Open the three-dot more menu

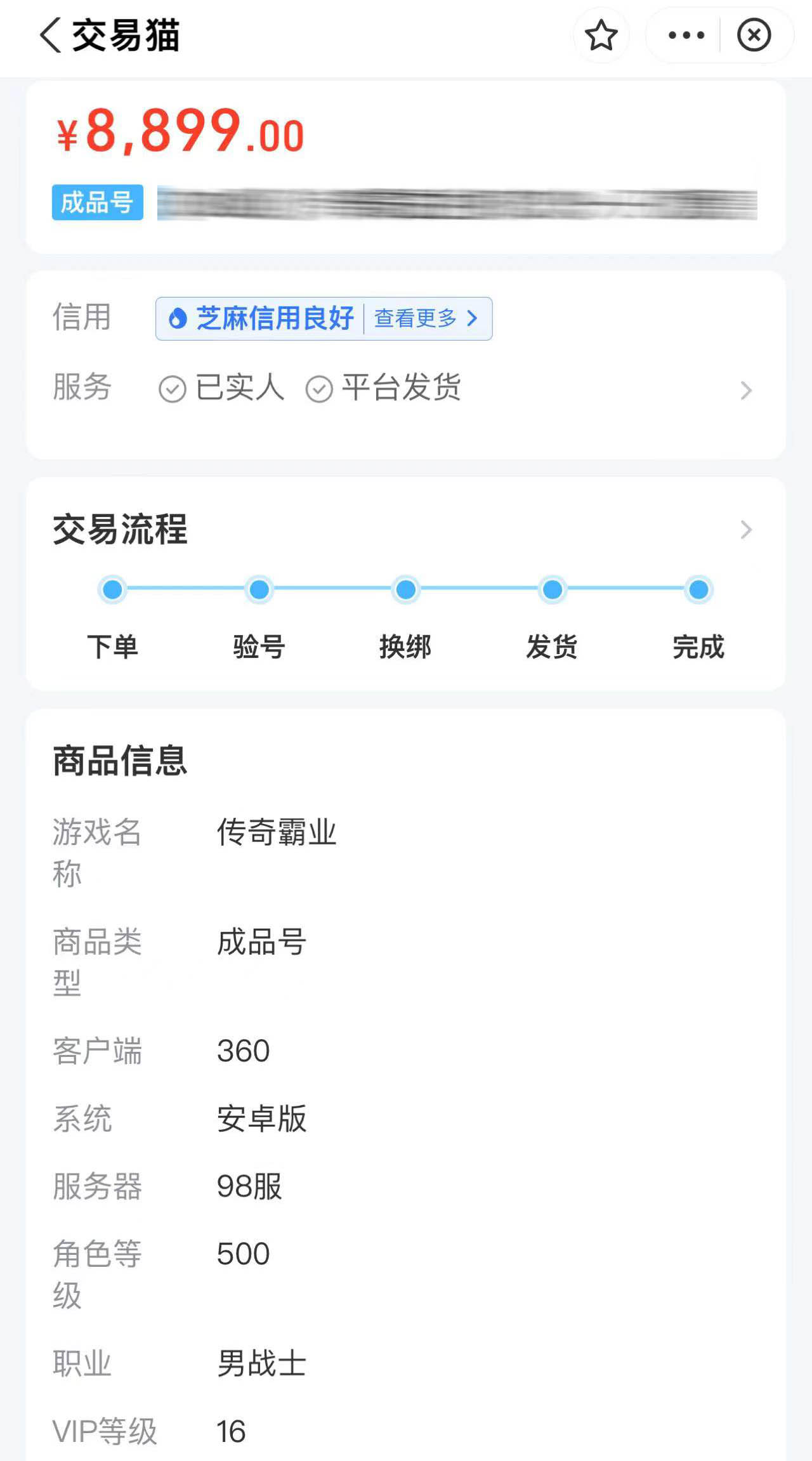[686, 36]
